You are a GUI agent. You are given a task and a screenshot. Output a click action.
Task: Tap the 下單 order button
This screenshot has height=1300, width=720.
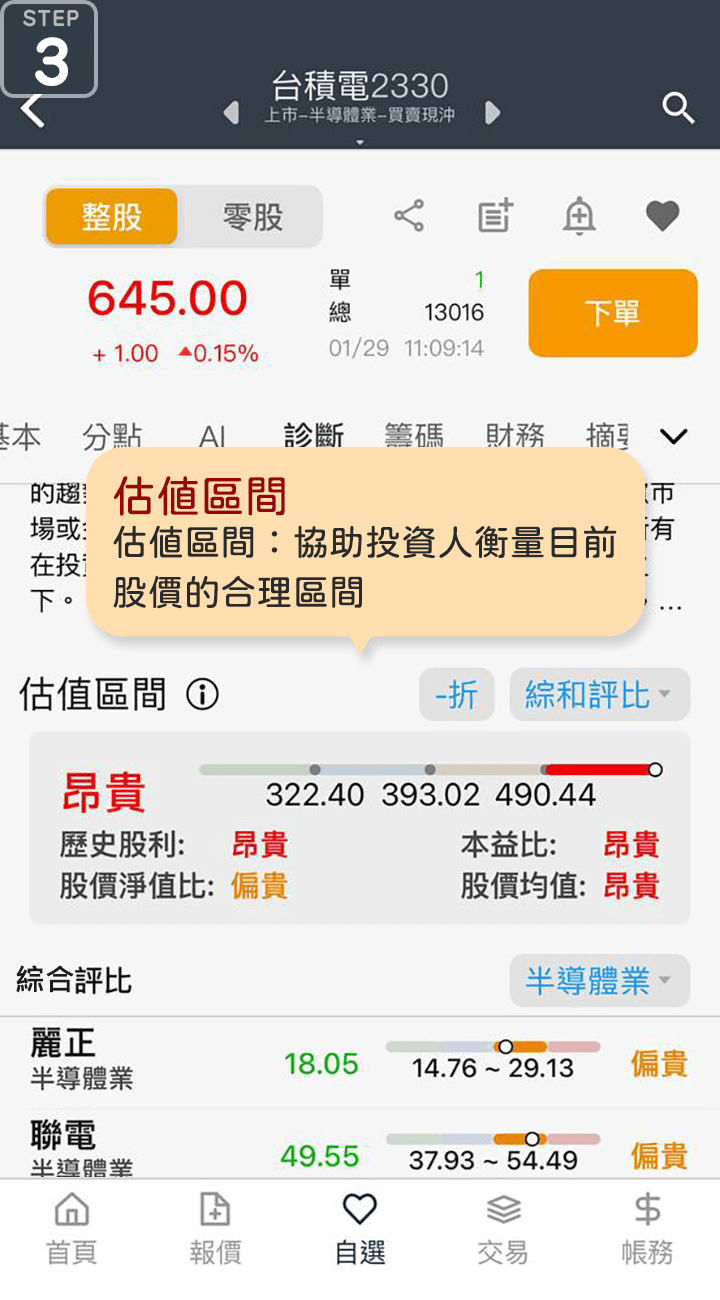tap(612, 313)
